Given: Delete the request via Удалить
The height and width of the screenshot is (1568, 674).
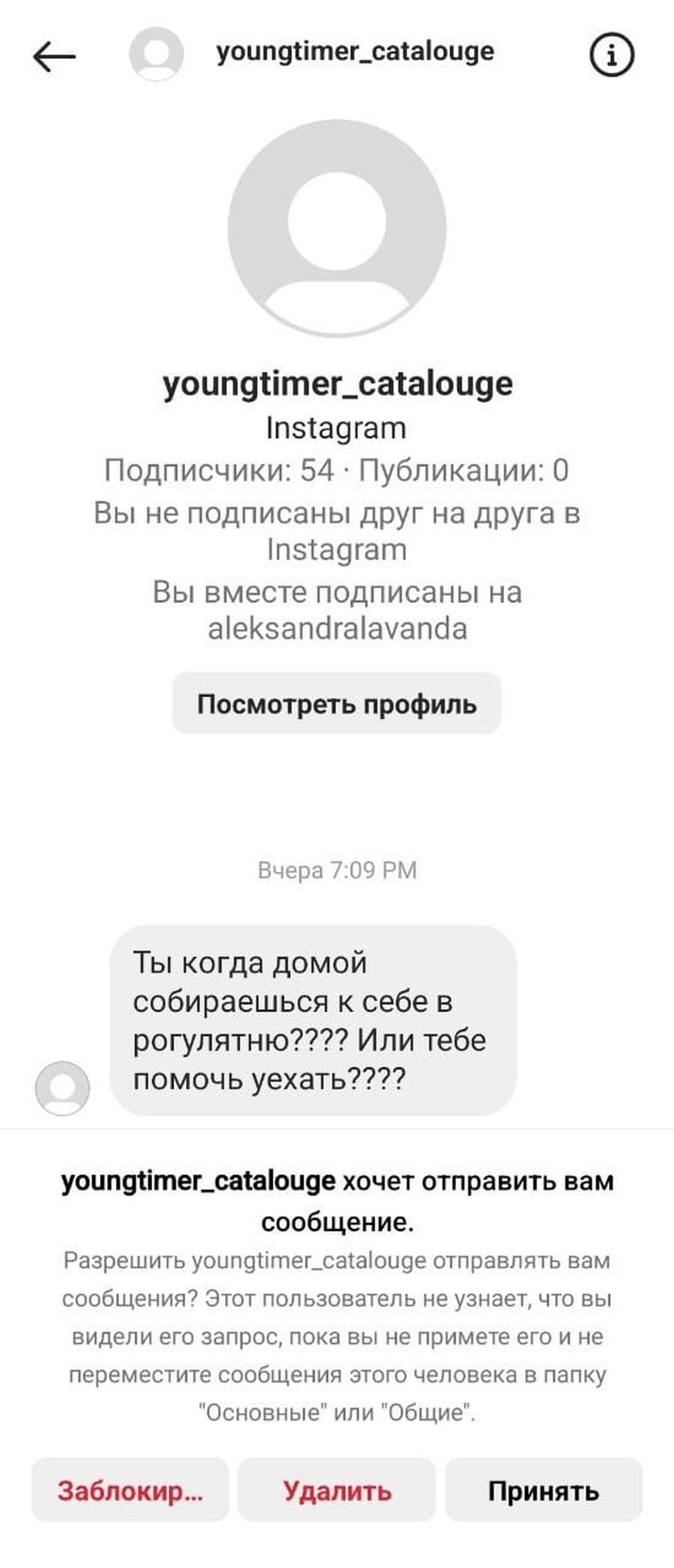Looking at the screenshot, I should pos(337,1490).
